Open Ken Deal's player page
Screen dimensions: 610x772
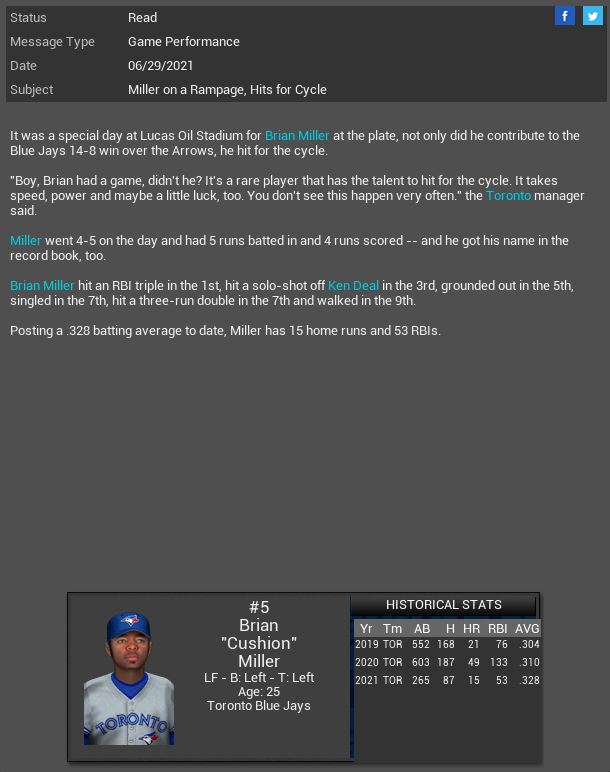pyautogui.click(x=353, y=286)
